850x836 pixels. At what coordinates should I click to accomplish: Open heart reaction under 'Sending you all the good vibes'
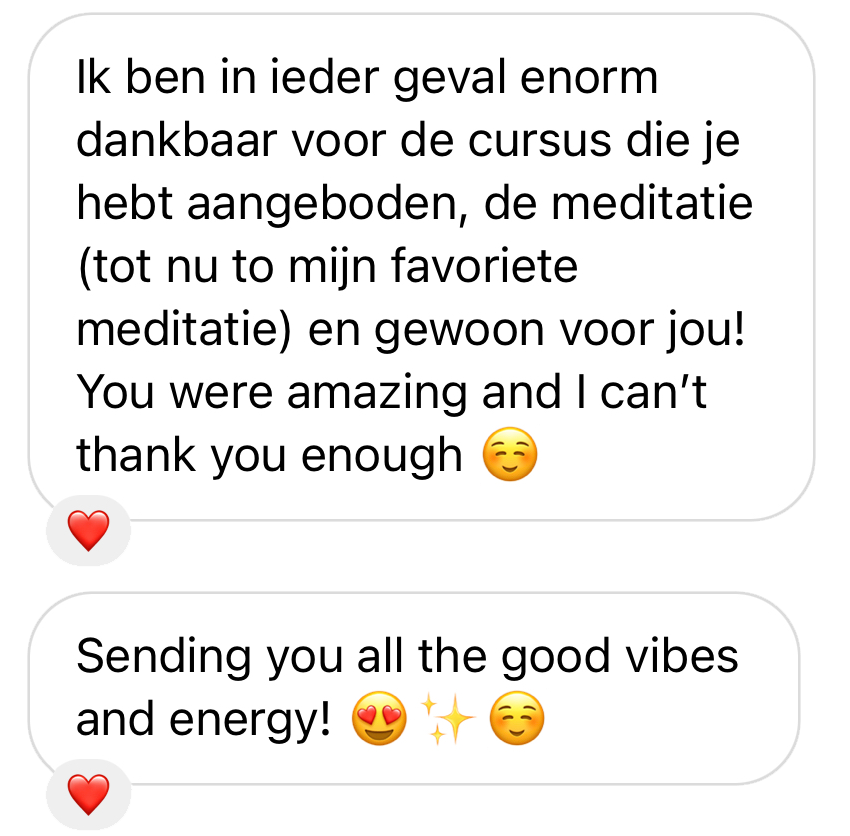[x=88, y=795]
